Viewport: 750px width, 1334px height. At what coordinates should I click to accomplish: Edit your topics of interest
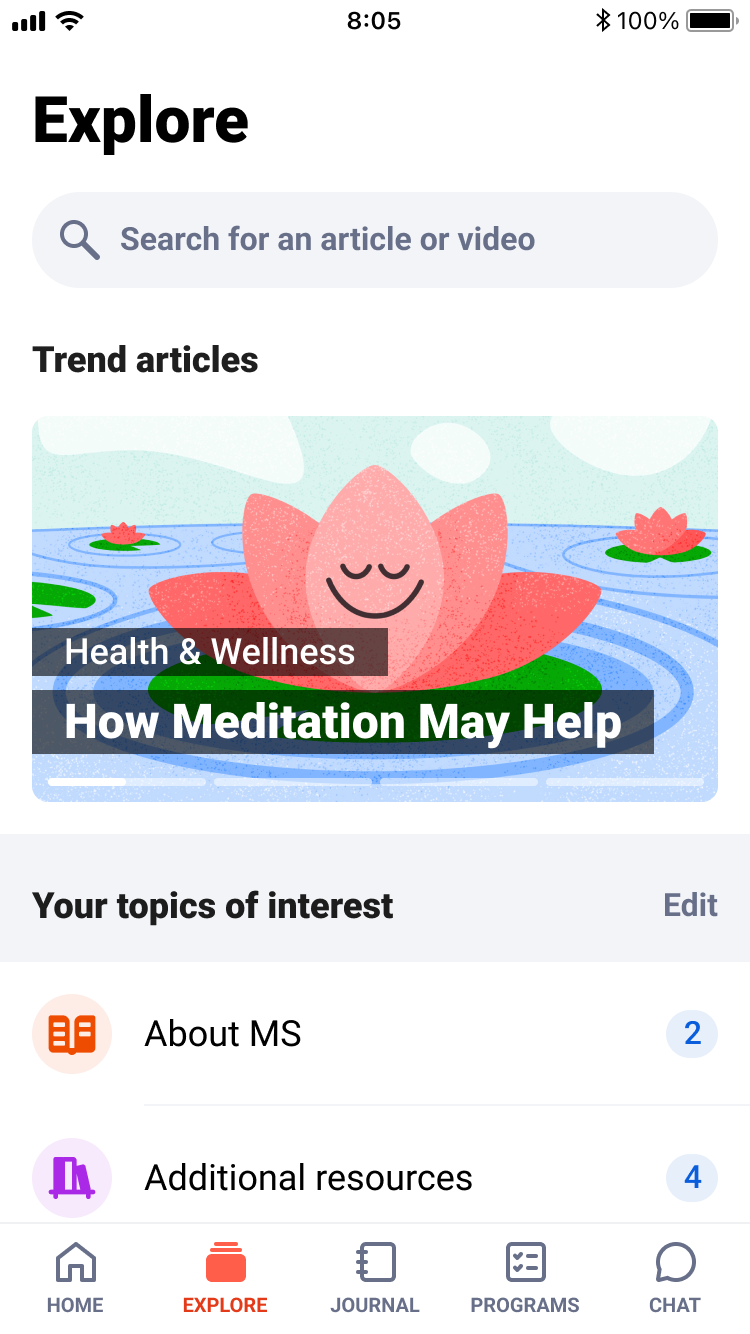[690, 905]
